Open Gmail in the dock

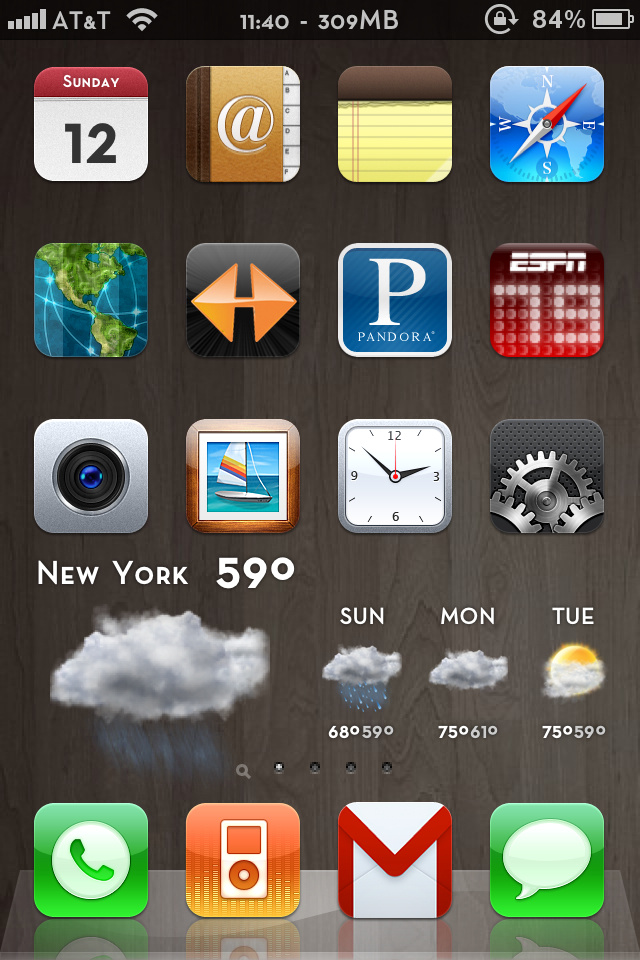click(x=395, y=860)
